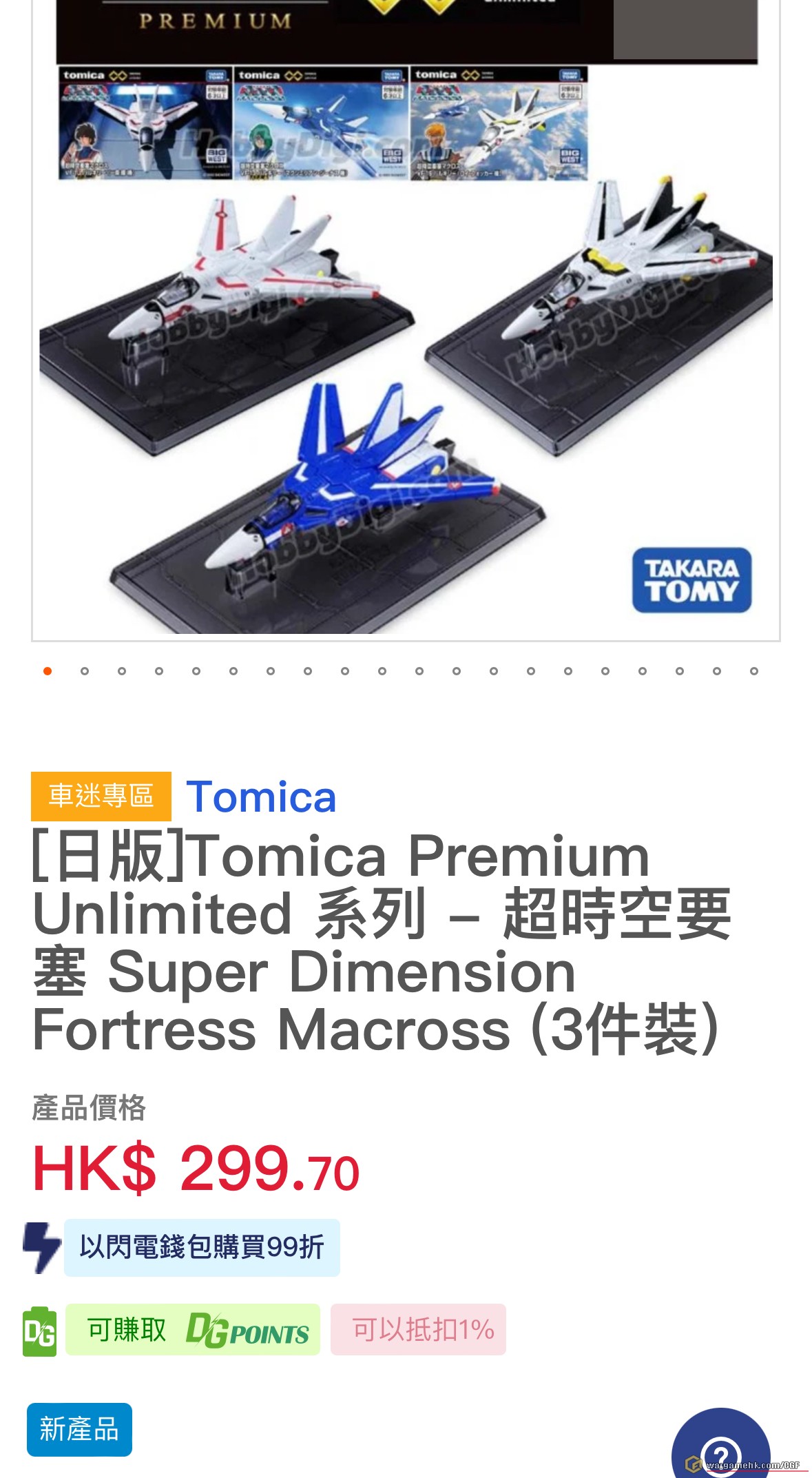Enlarge the main product image

406,345
